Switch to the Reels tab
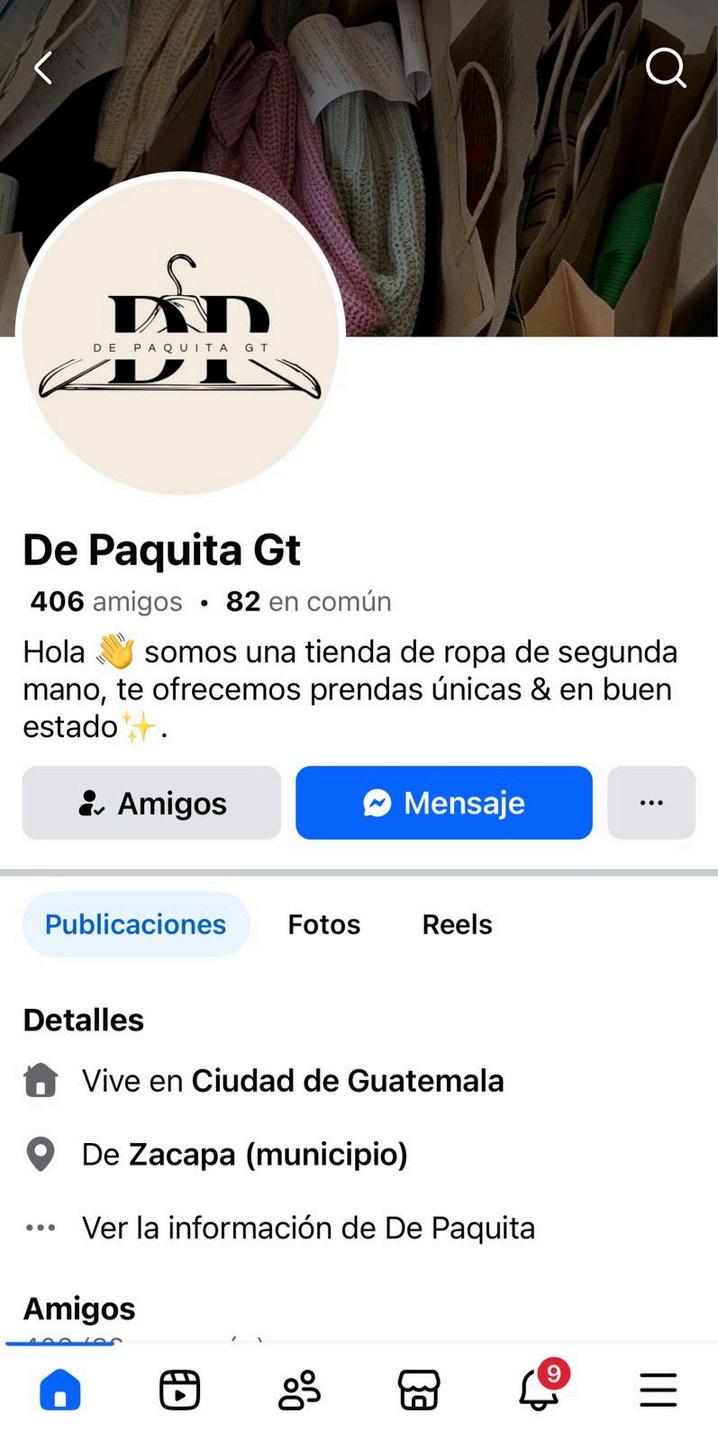The image size is (718, 1440). click(457, 924)
